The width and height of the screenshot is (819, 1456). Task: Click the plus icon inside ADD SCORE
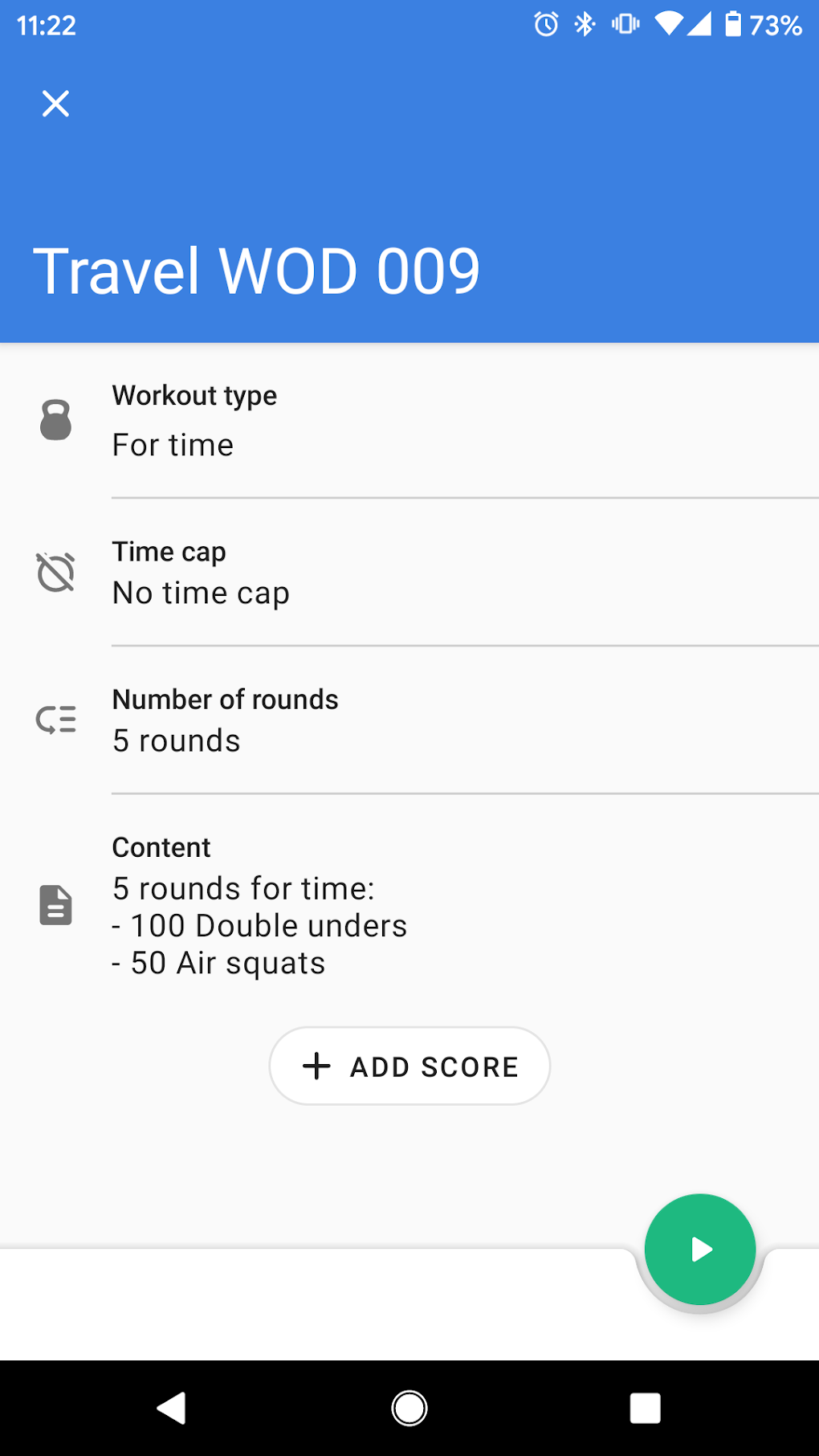316,1066
